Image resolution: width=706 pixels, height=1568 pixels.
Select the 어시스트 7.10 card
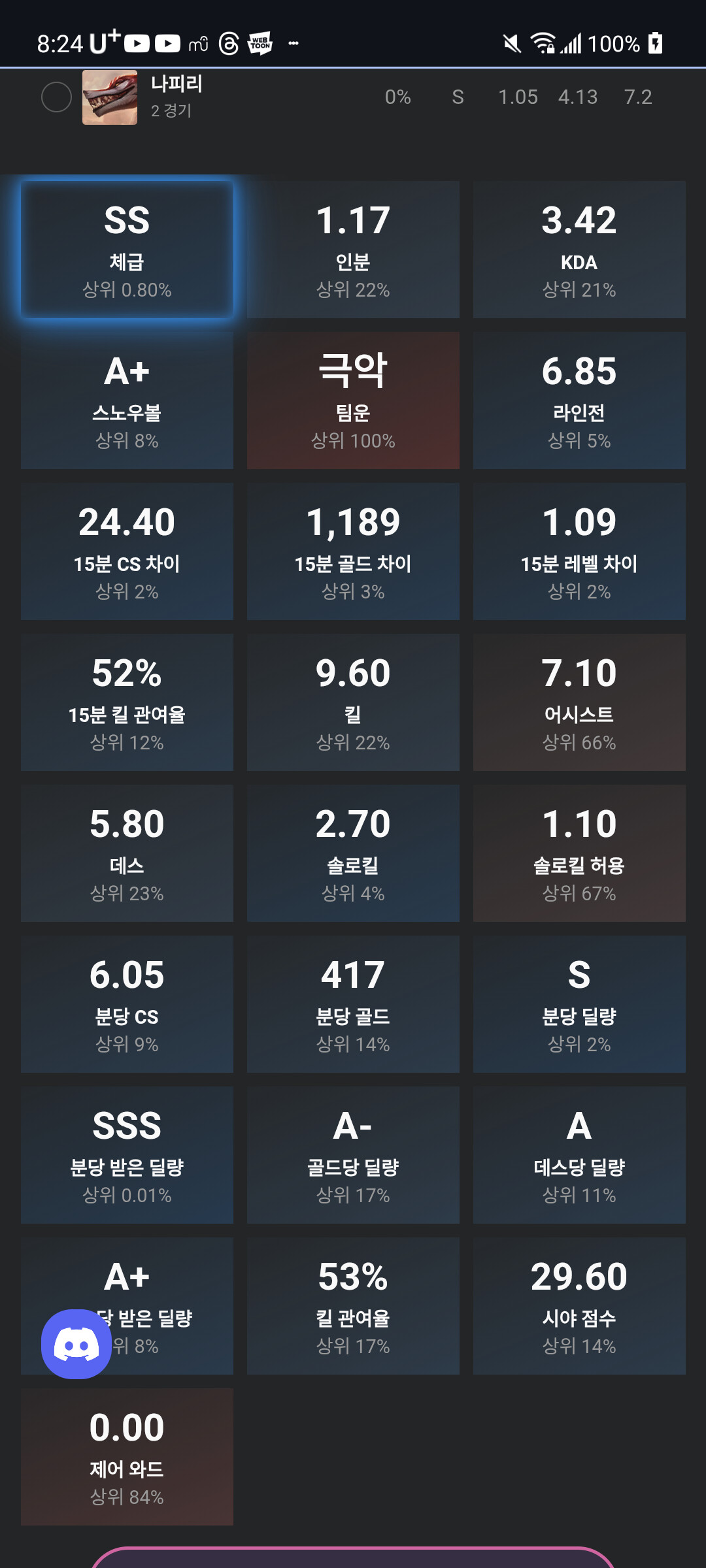pos(579,702)
